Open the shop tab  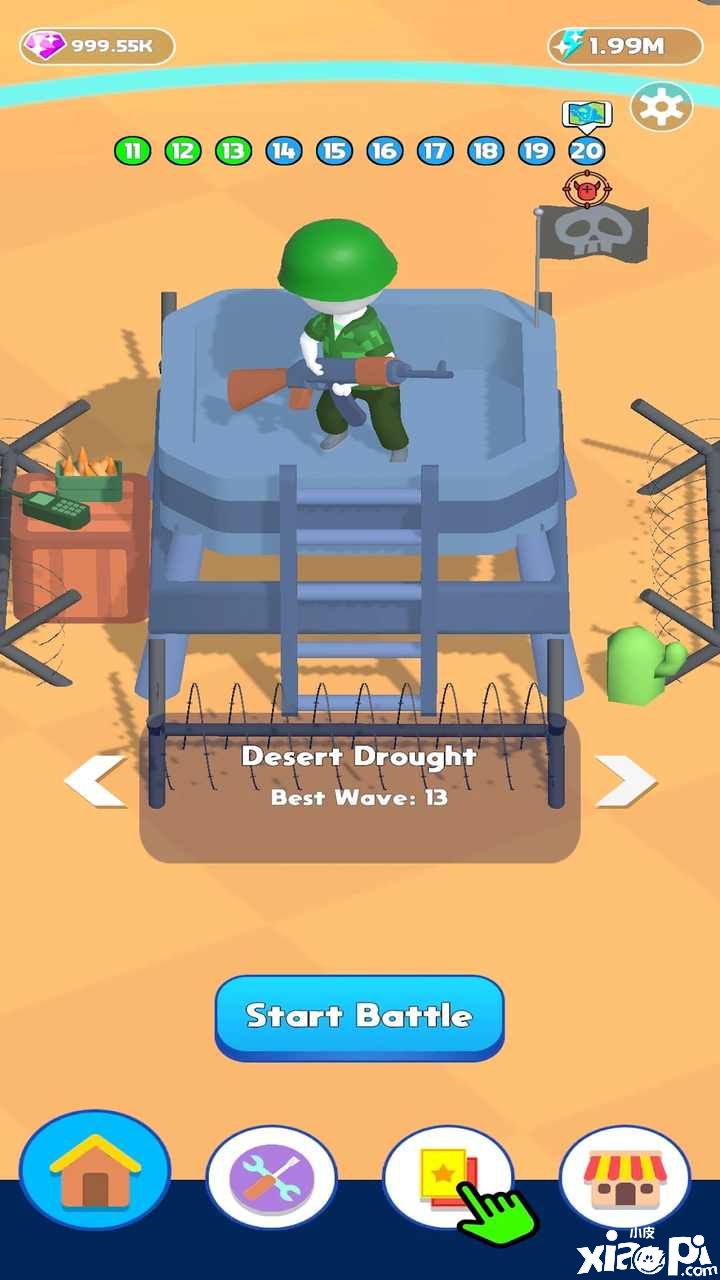pos(624,1178)
